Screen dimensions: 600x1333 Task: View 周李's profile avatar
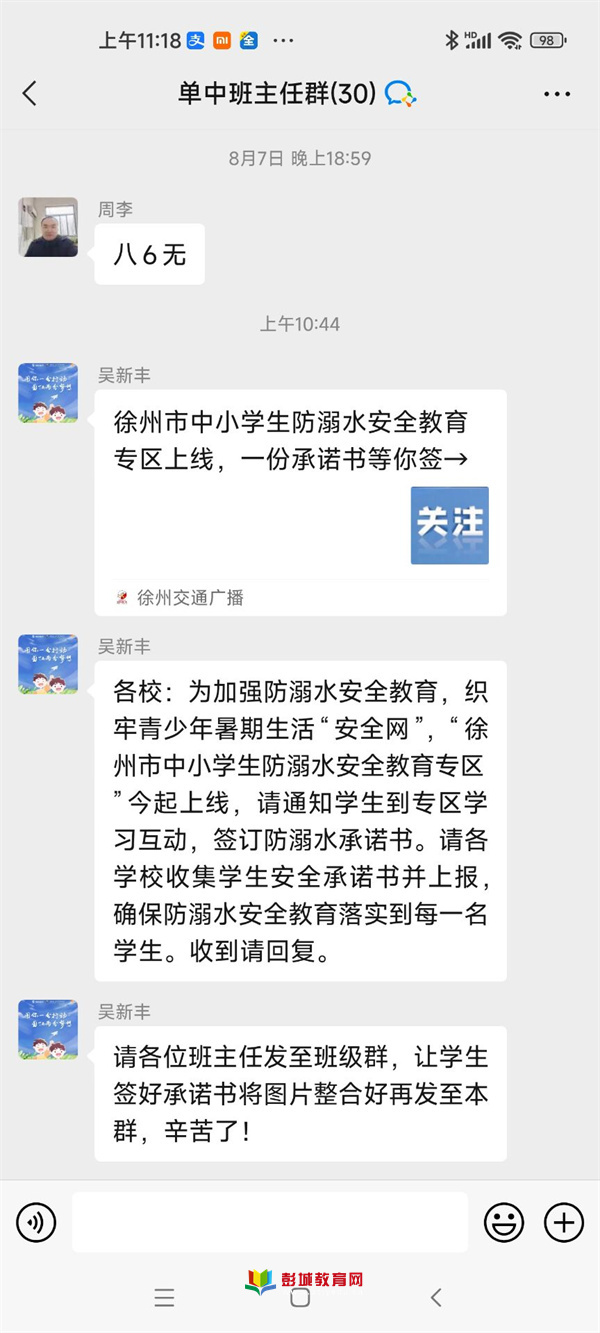(x=48, y=227)
